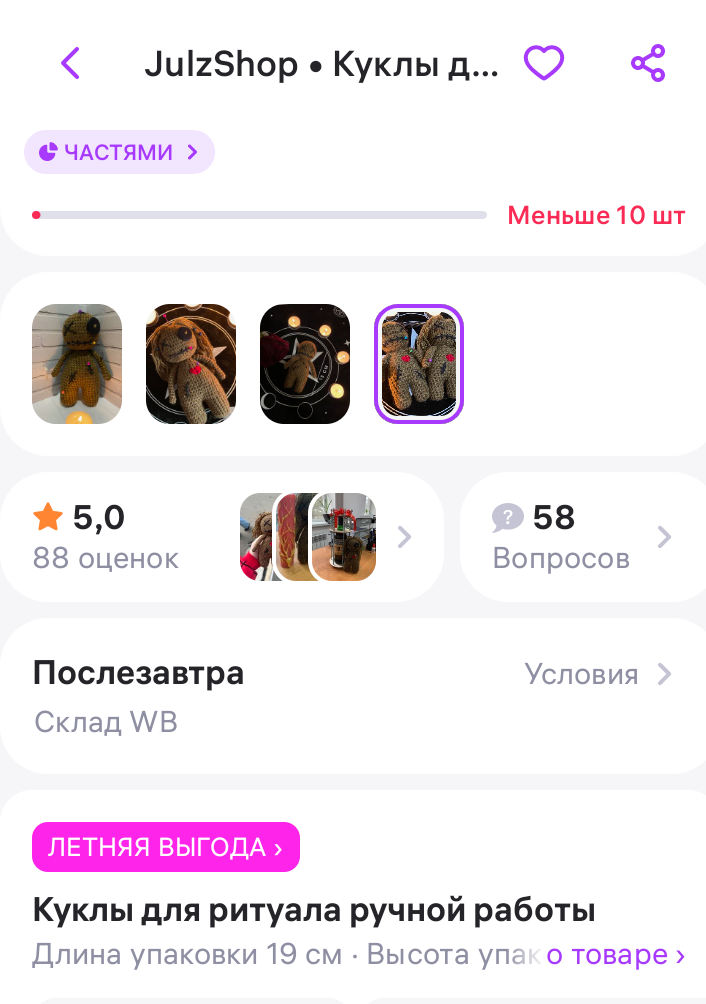
Task: Open the ЛЕТНЯЯ ВЫГОДА promo badge
Action: (x=166, y=848)
